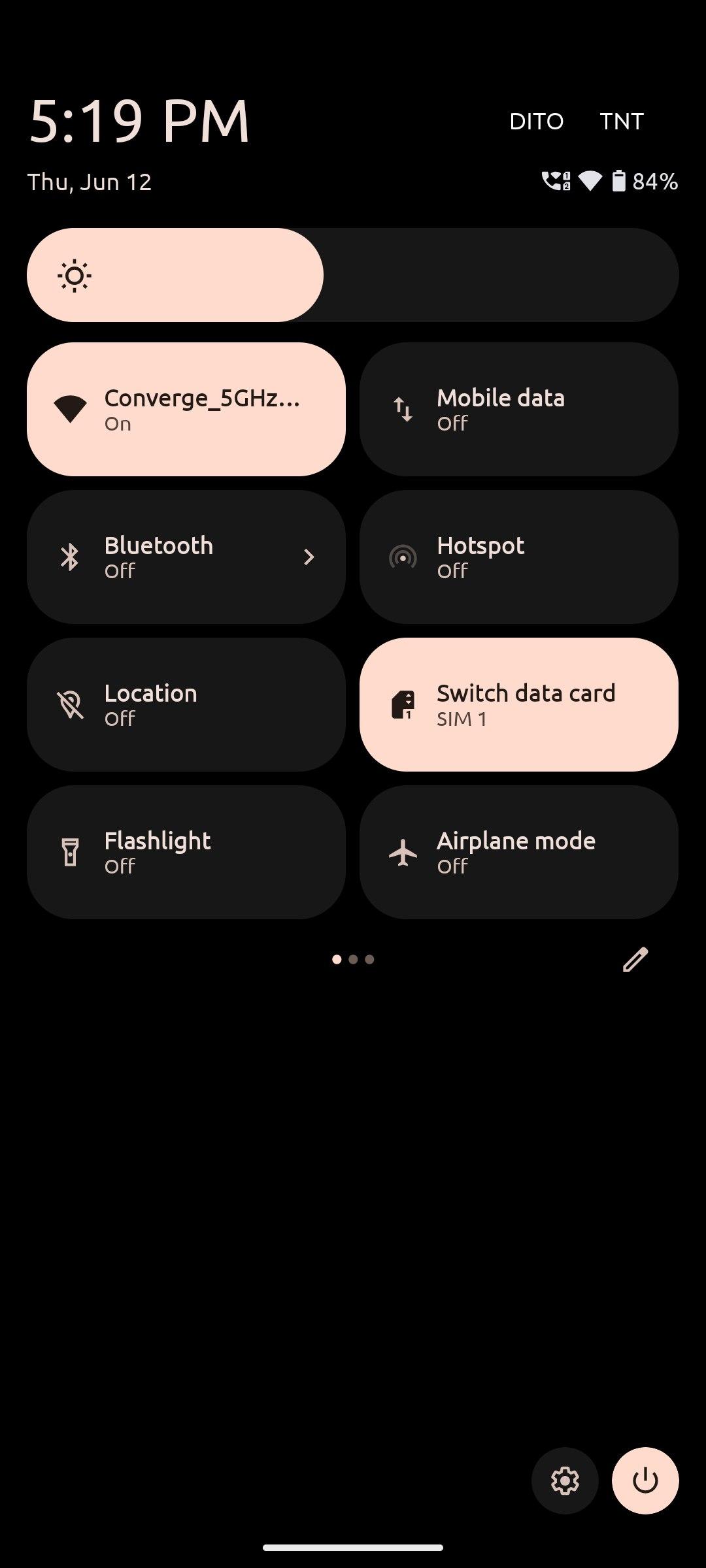706x1568 pixels.
Task: Turn on Hotspot
Action: click(x=519, y=557)
